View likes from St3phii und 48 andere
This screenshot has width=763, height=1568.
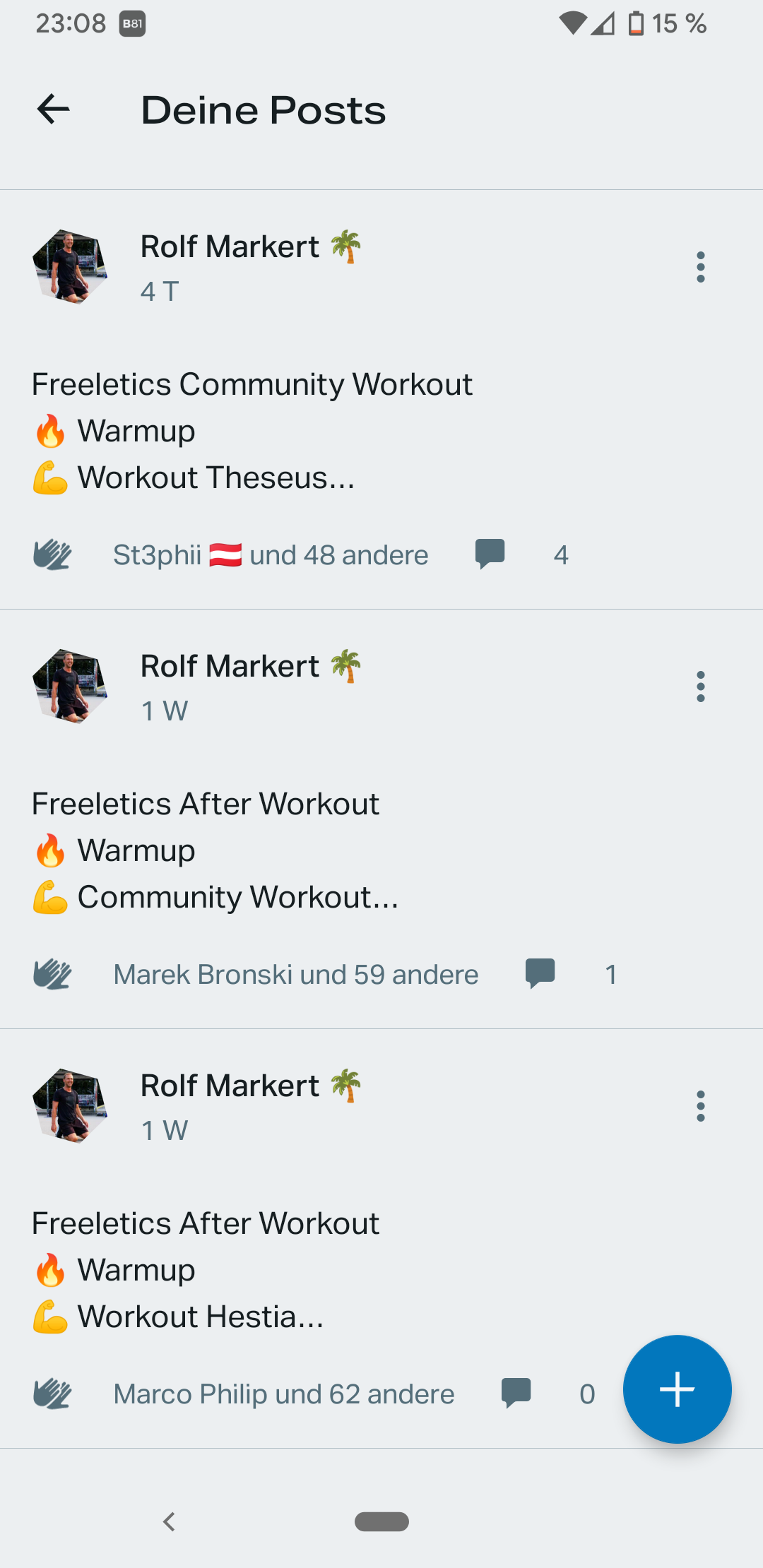271,555
